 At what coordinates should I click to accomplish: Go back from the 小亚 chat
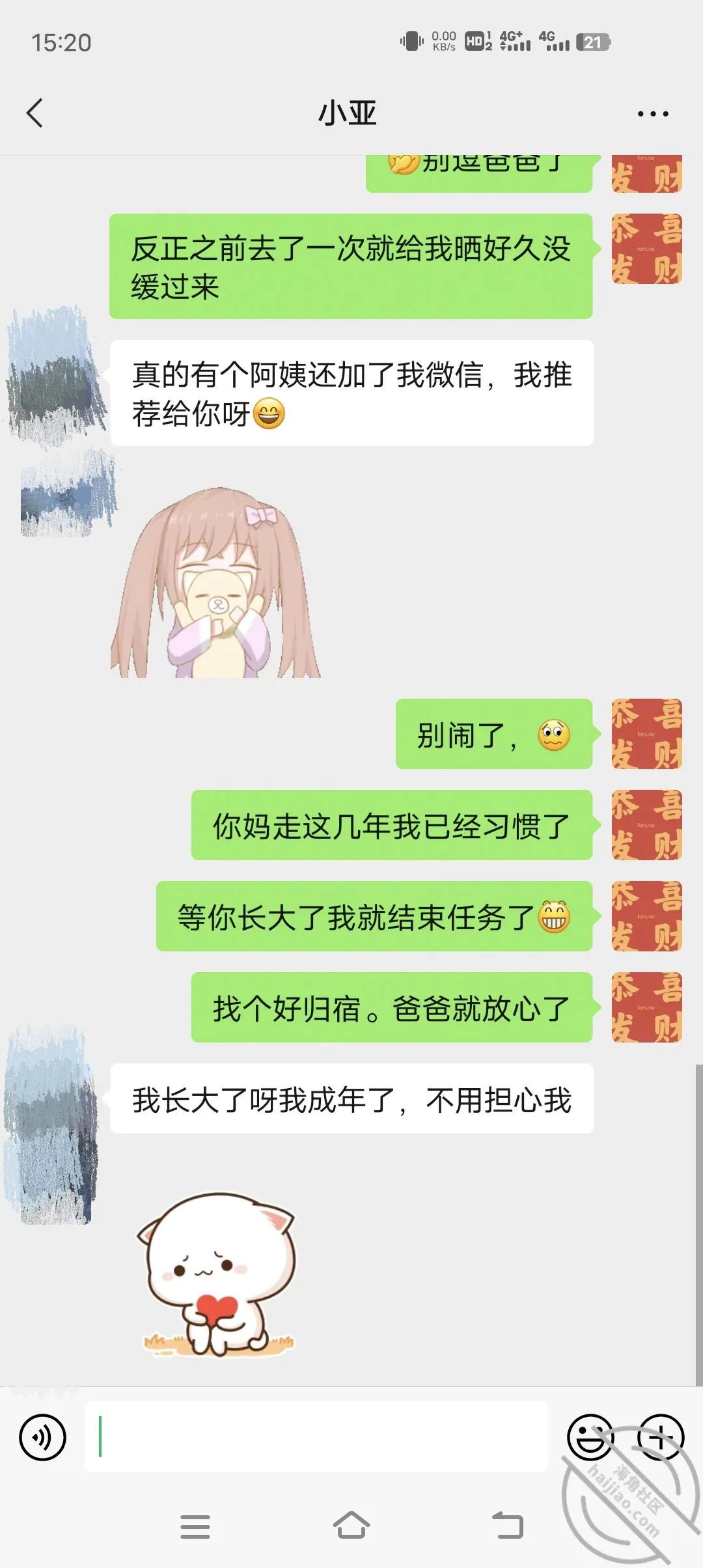click(35, 113)
